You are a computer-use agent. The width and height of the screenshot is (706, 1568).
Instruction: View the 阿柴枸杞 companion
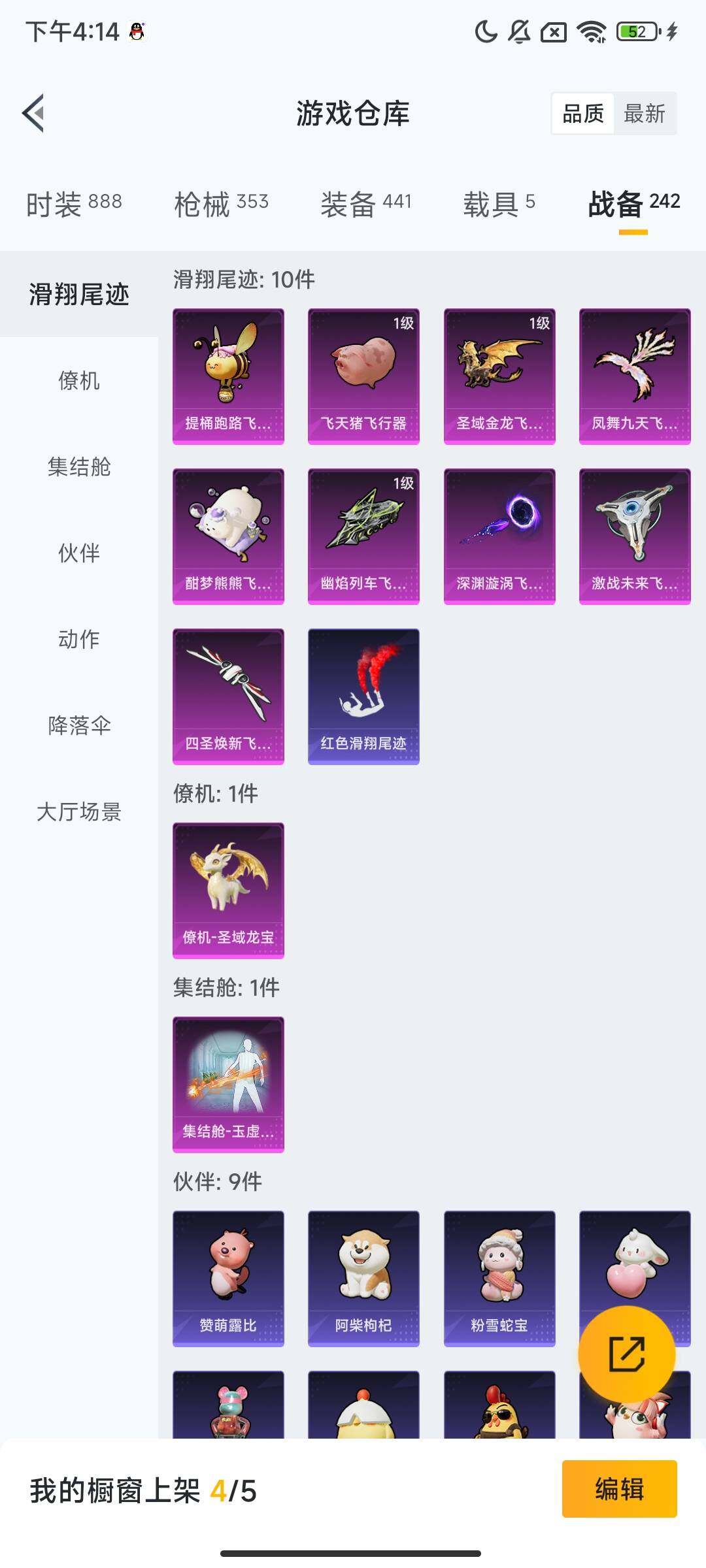[363, 1278]
